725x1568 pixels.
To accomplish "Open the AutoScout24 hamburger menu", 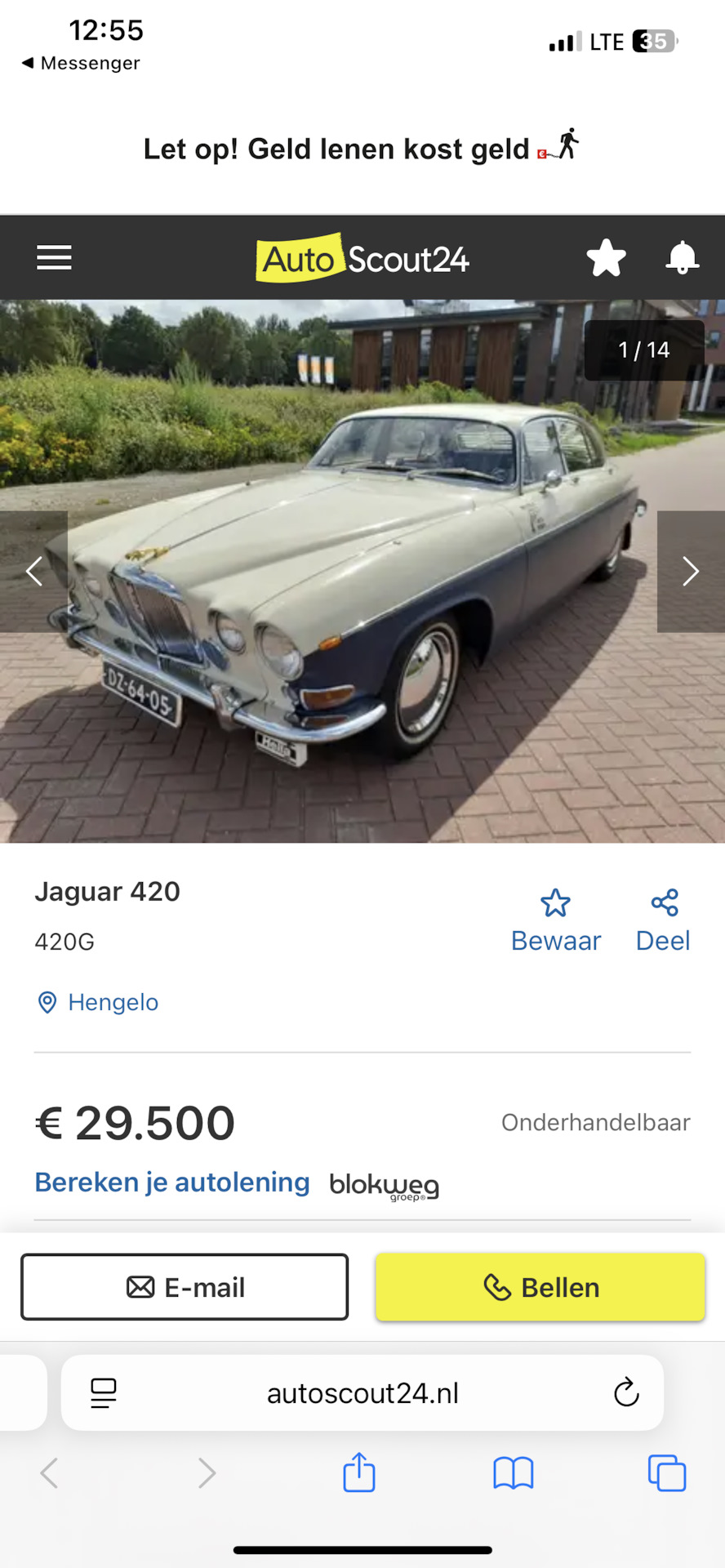I will pyautogui.click(x=54, y=257).
